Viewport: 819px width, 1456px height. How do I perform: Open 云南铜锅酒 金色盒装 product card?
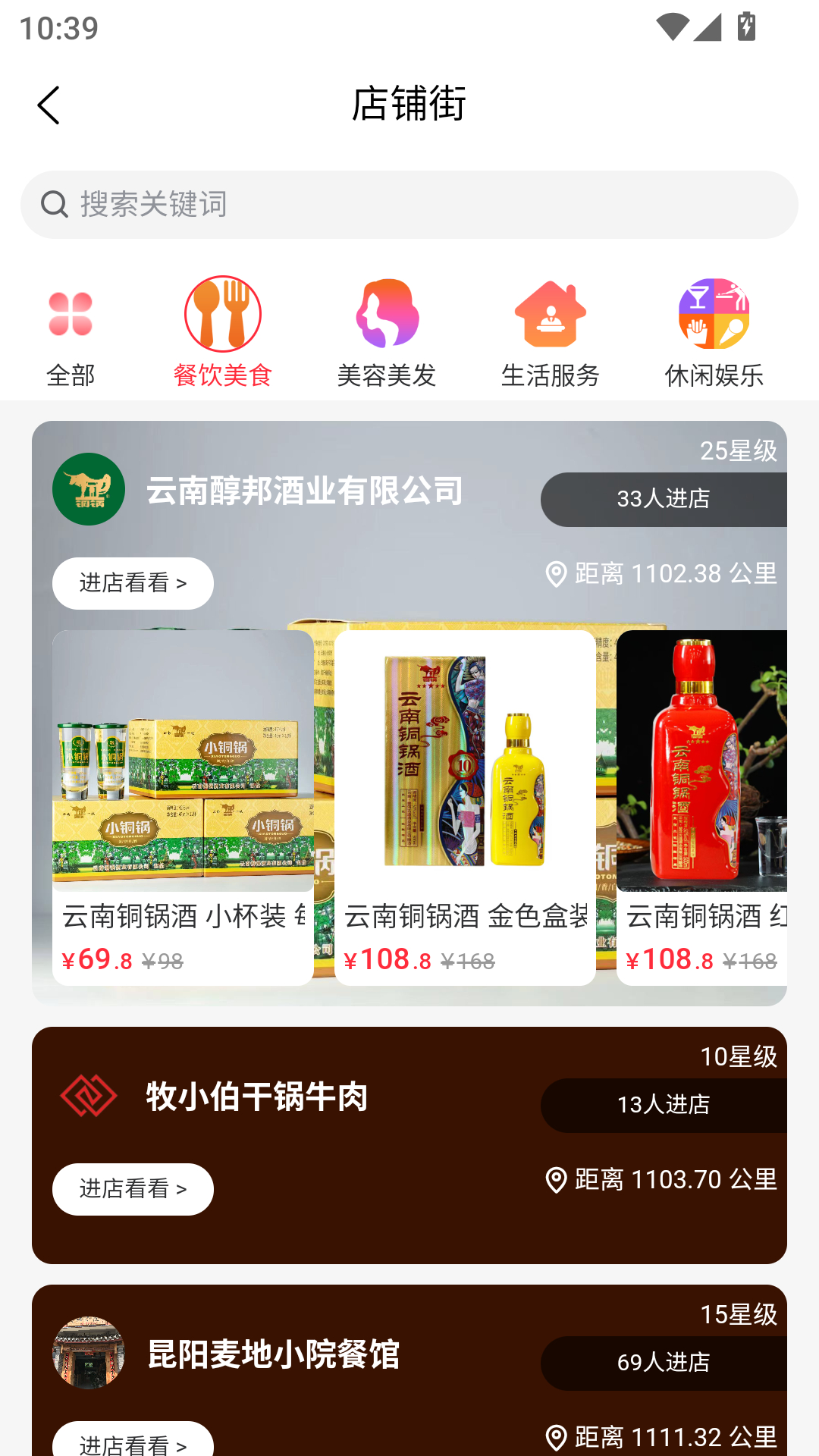coord(465,808)
